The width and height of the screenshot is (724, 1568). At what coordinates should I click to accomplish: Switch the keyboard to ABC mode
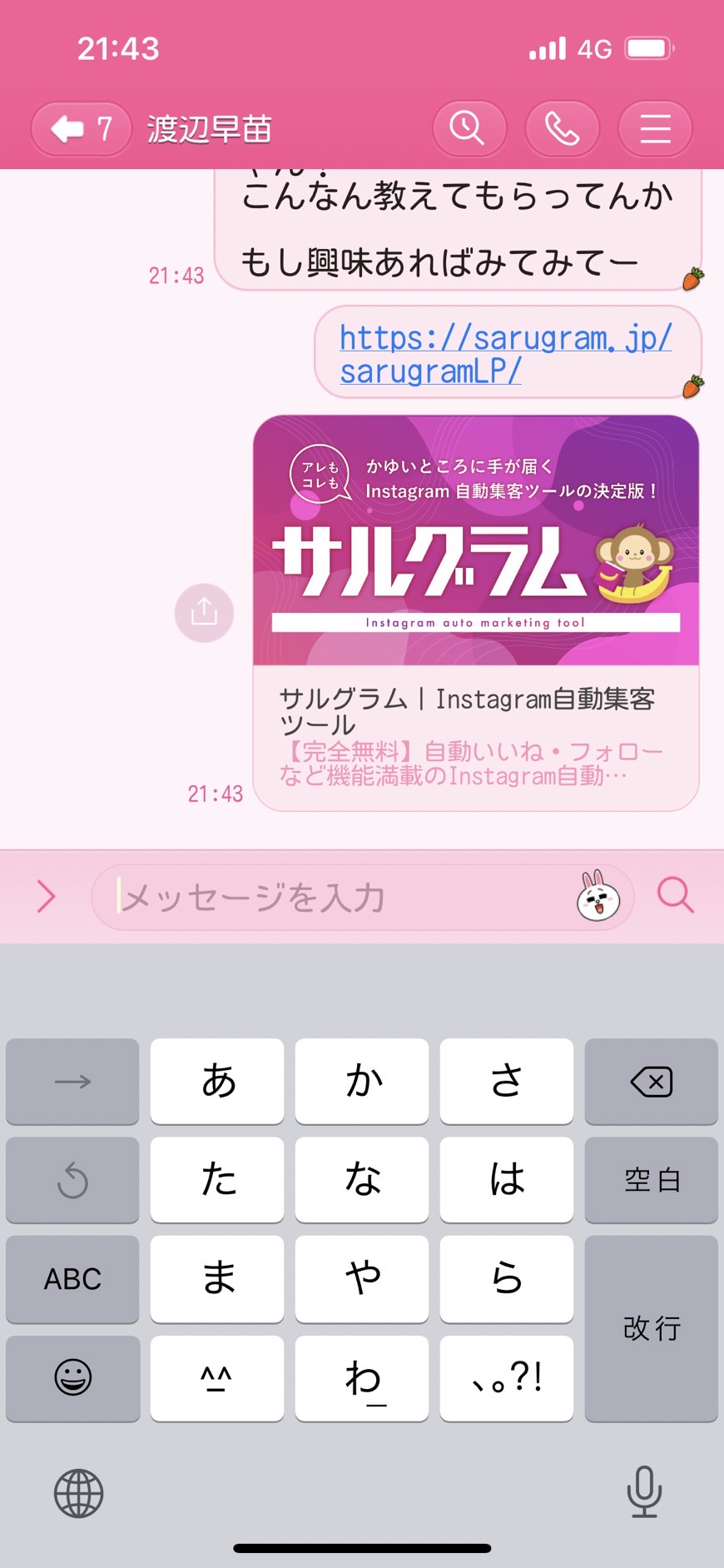click(72, 1279)
